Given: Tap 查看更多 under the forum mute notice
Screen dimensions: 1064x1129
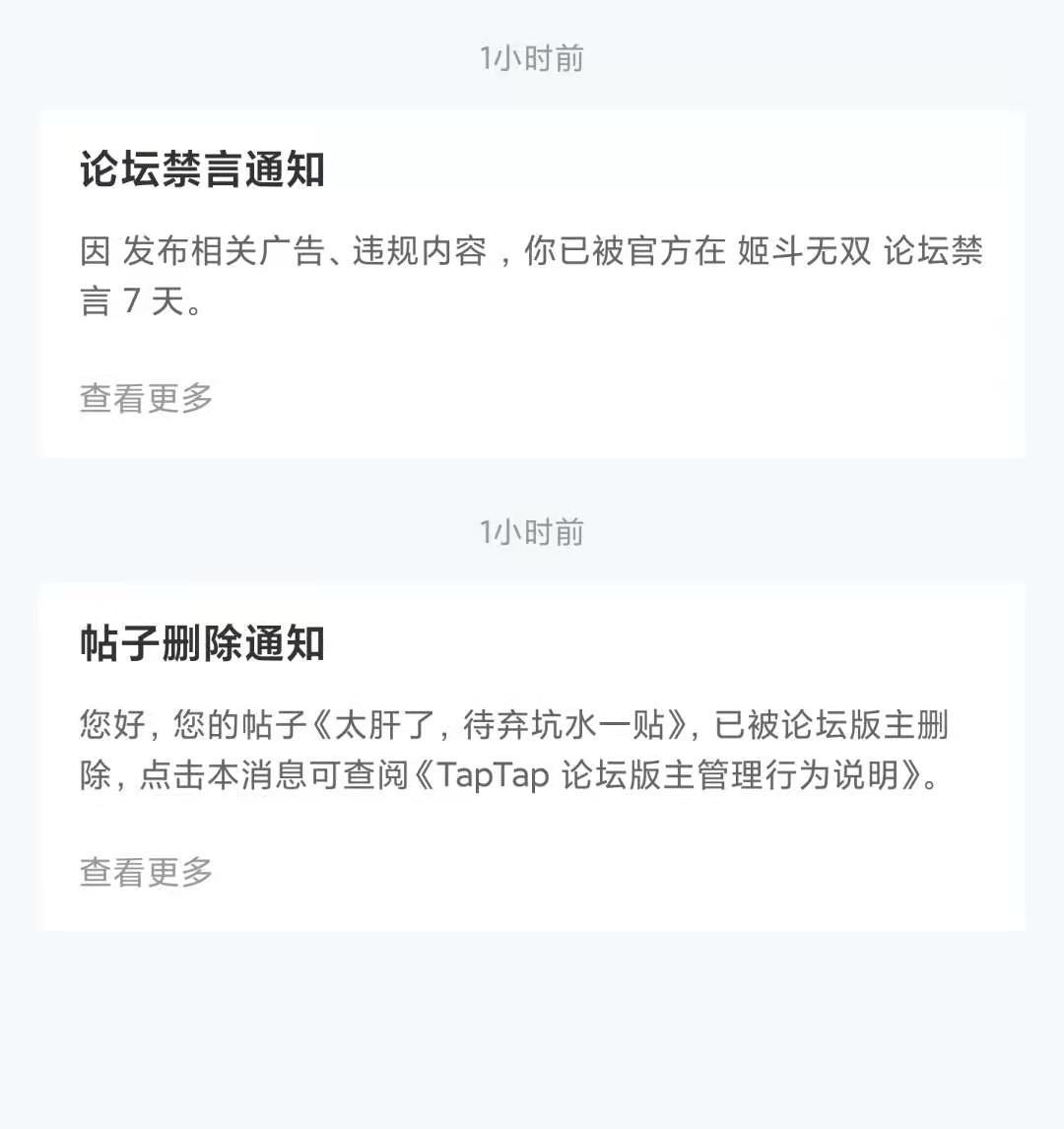Looking at the screenshot, I should [146, 398].
